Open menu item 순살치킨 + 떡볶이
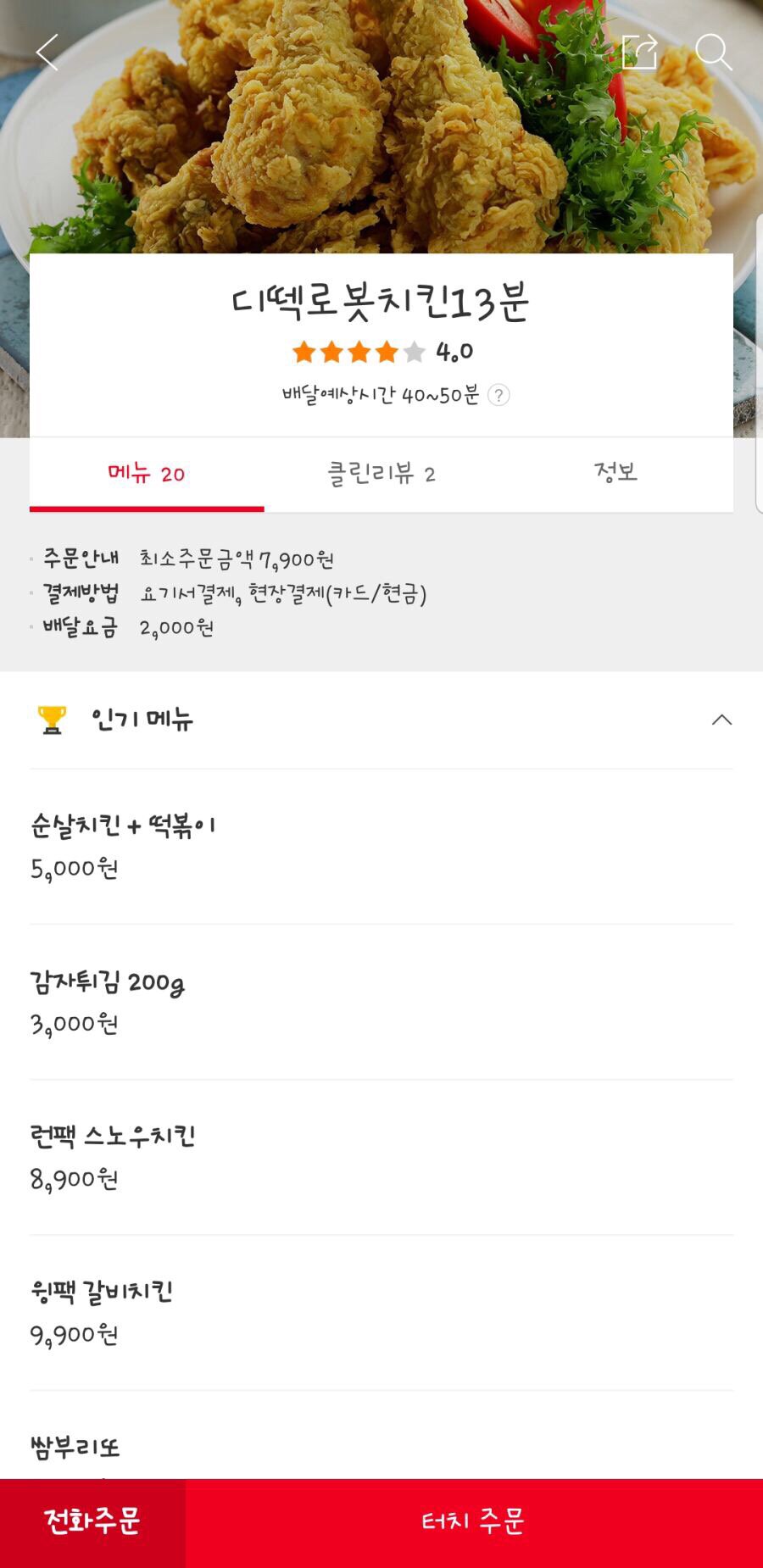 click(381, 846)
